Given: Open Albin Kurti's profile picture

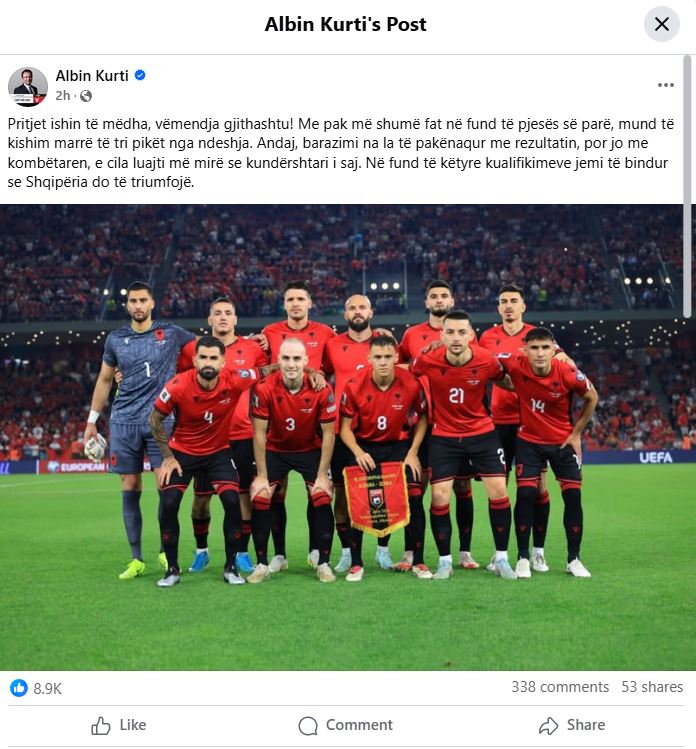Looking at the screenshot, I should pos(28,86).
